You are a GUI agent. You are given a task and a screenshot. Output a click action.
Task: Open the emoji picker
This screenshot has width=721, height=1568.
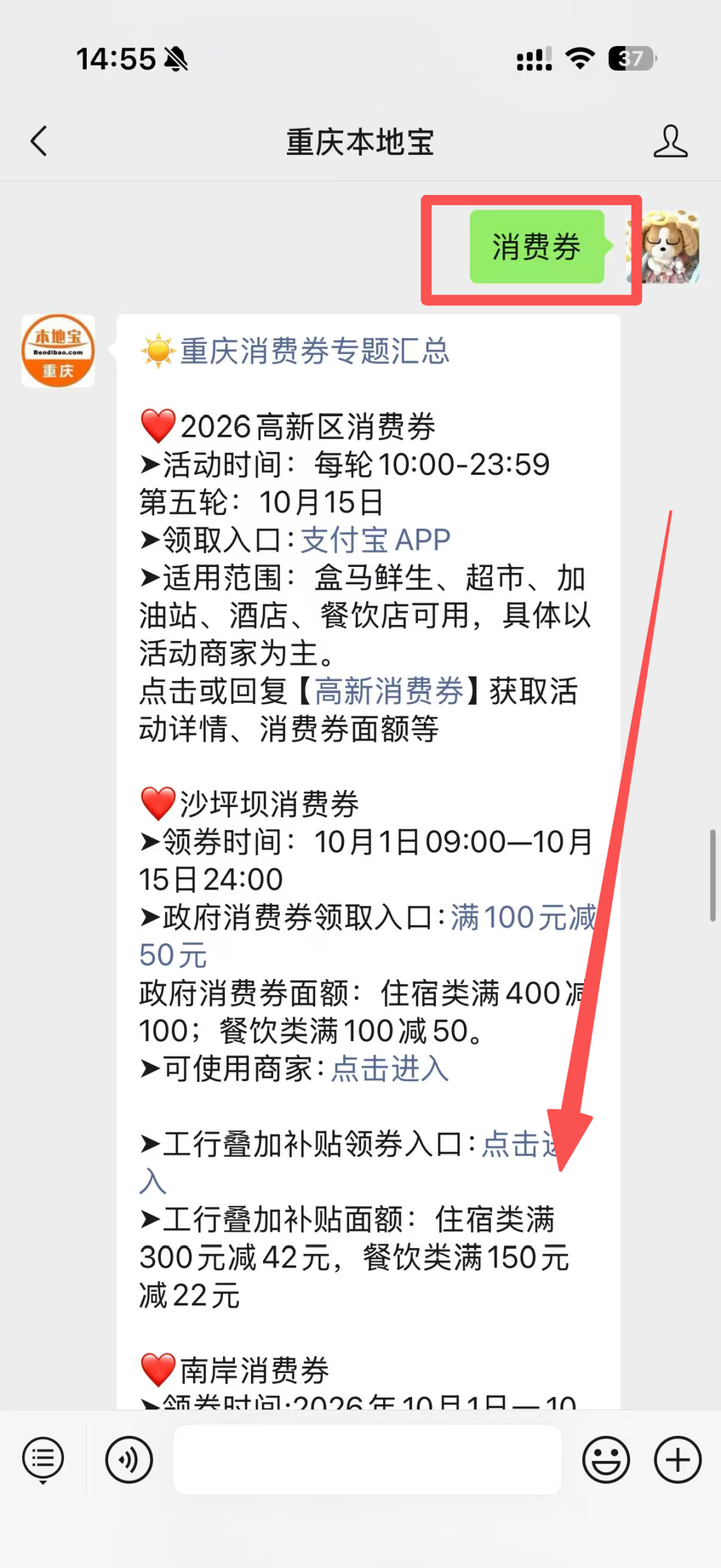tap(606, 1460)
